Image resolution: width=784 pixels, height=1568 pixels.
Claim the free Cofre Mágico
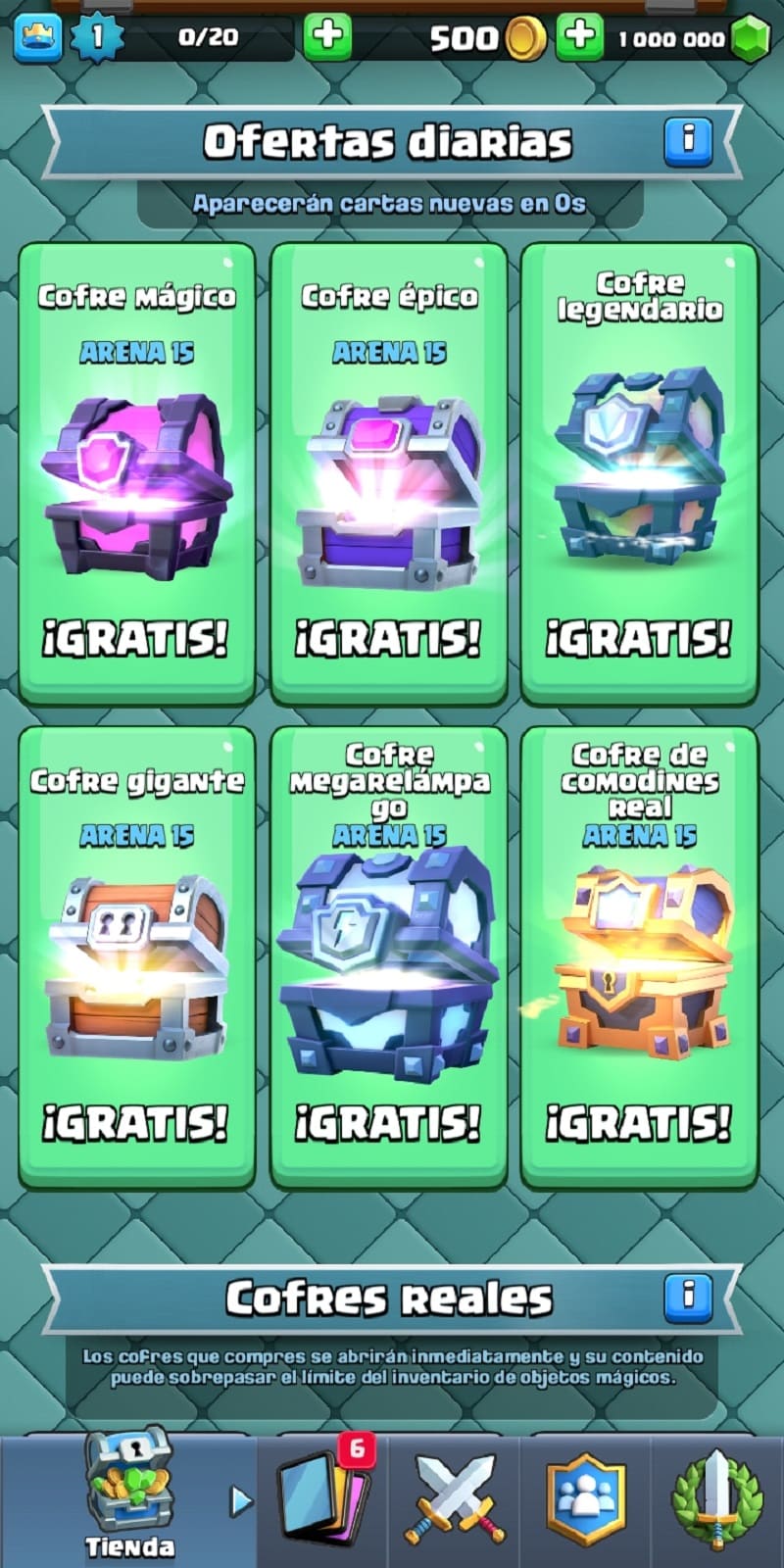pyautogui.click(x=137, y=633)
